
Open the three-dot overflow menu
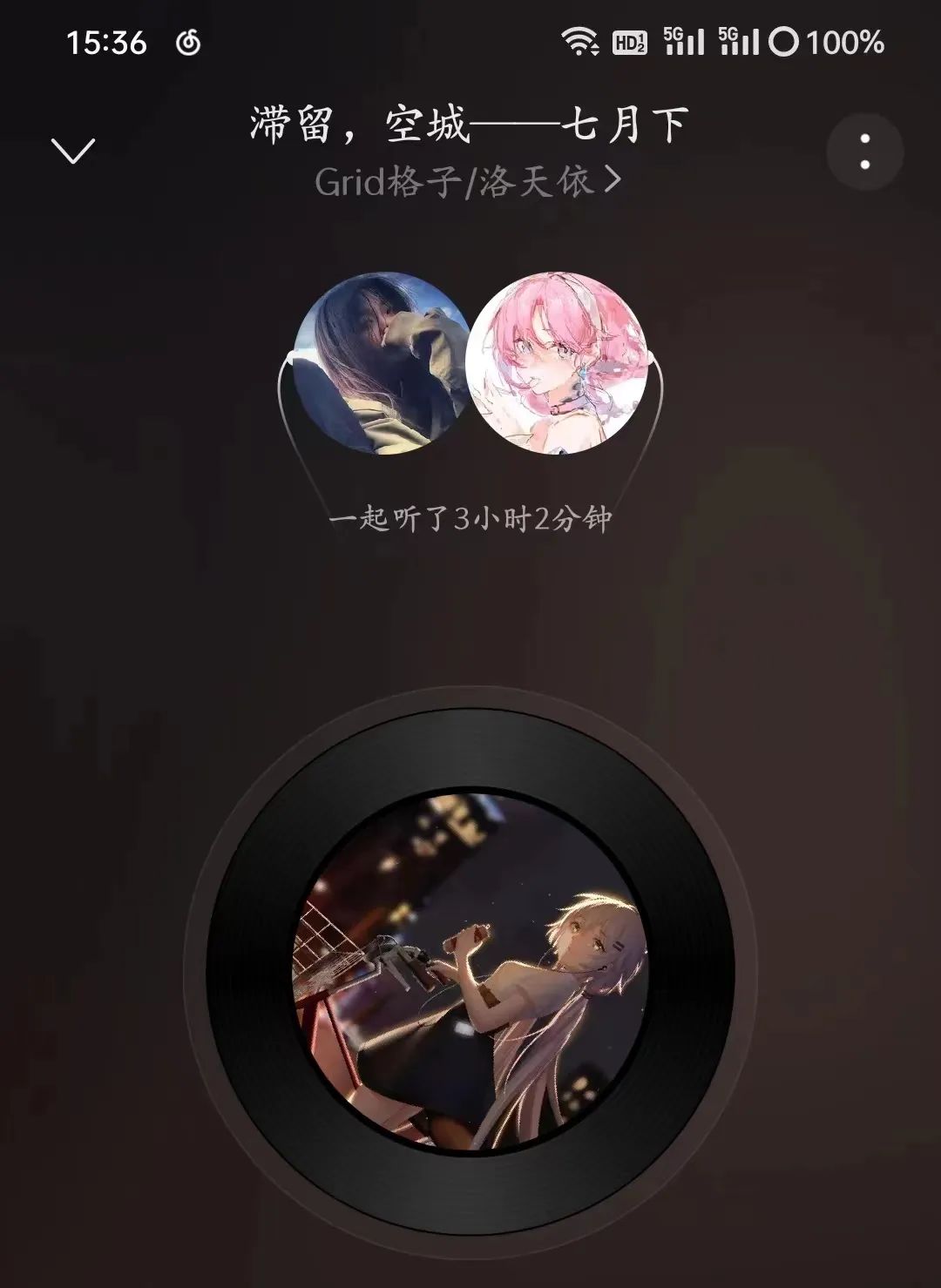(x=864, y=152)
